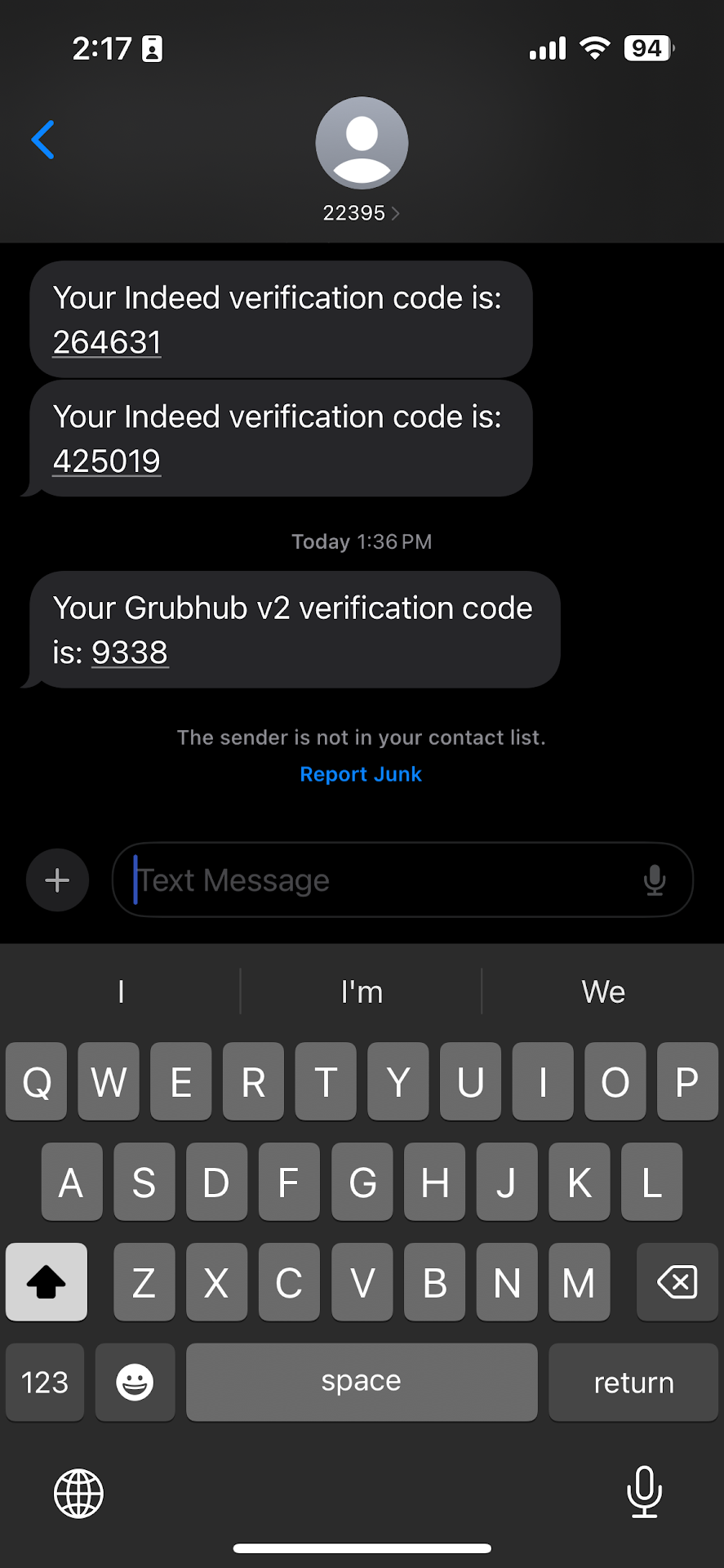Switch the keyboard to 123 numbers
The width and height of the screenshot is (724, 1568).
[45, 1383]
